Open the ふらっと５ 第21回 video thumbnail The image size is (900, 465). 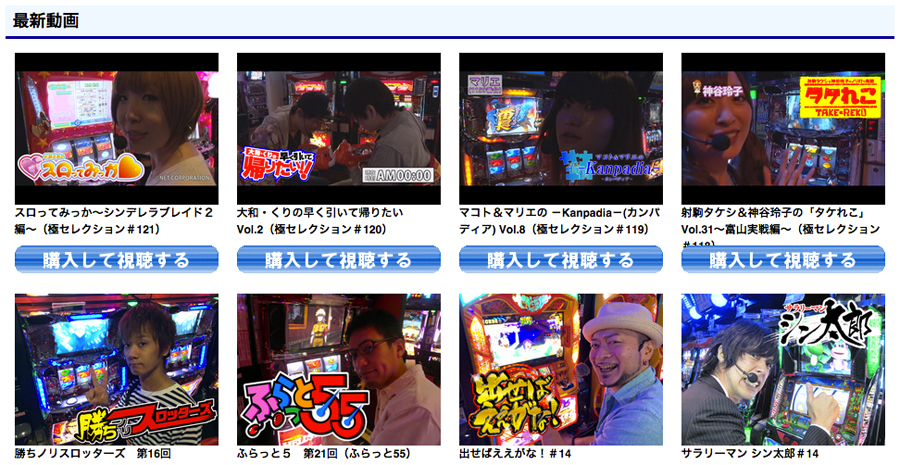[x=339, y=369]
